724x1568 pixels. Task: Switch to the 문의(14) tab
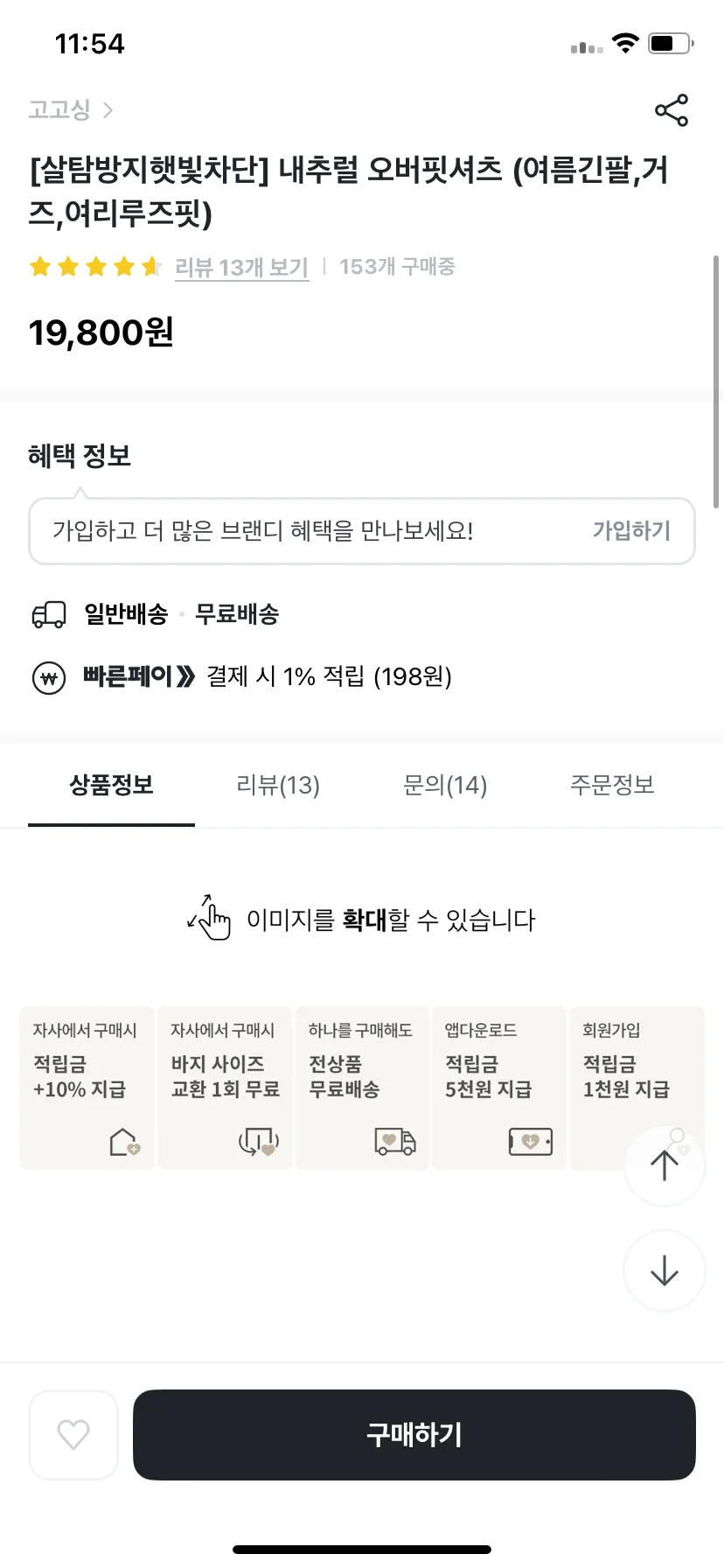445,785
